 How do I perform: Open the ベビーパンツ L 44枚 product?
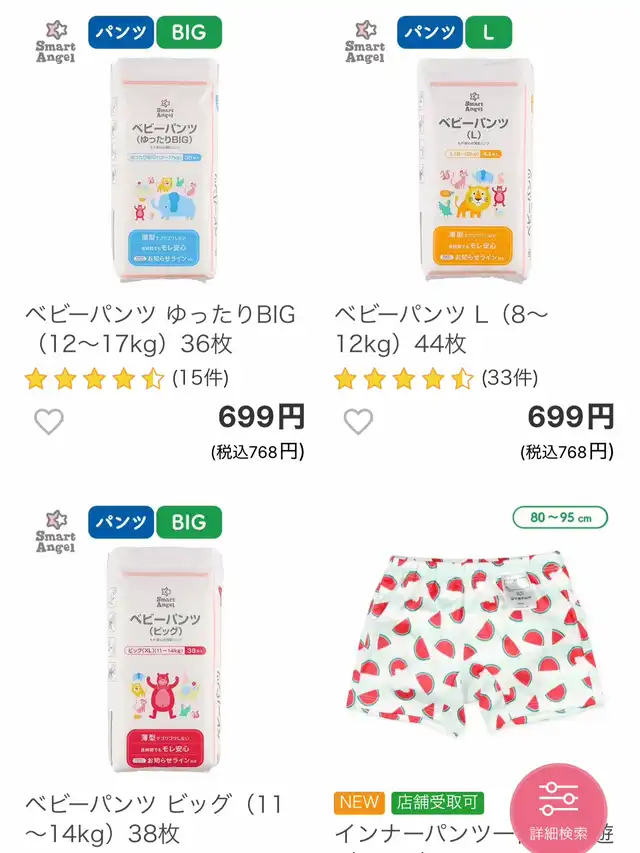(441, 329)
